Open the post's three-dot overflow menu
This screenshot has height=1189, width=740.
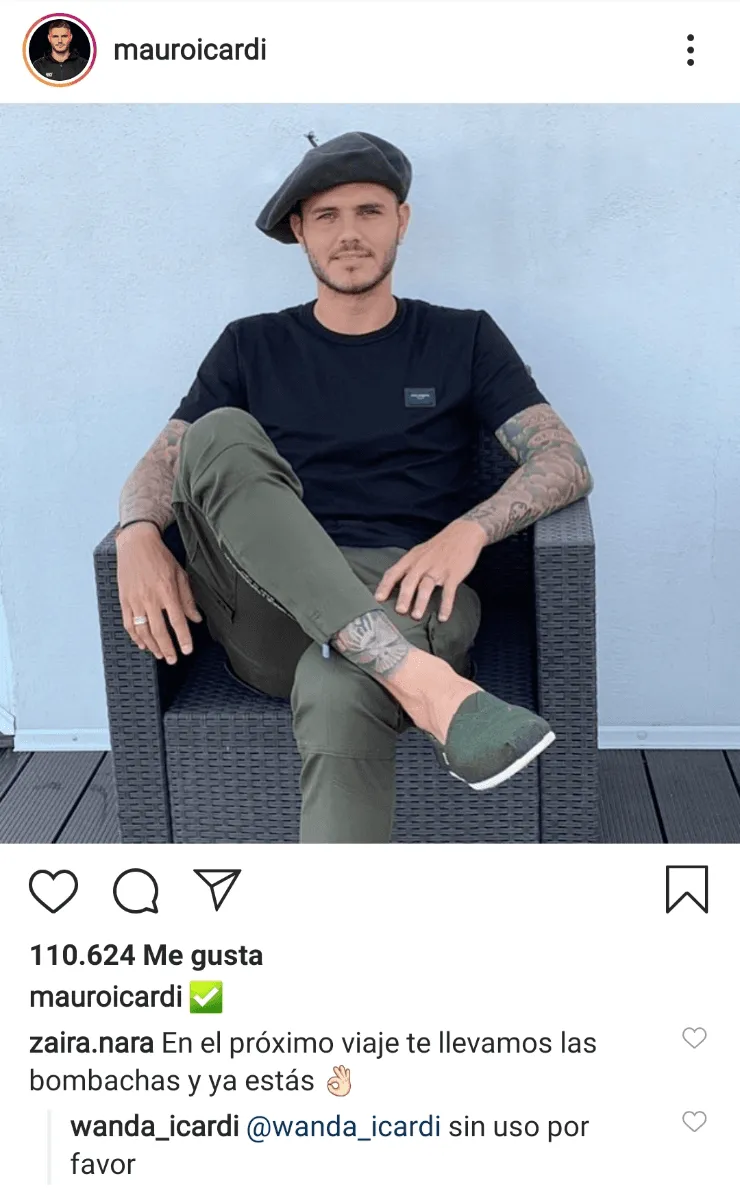pos(690,50)
